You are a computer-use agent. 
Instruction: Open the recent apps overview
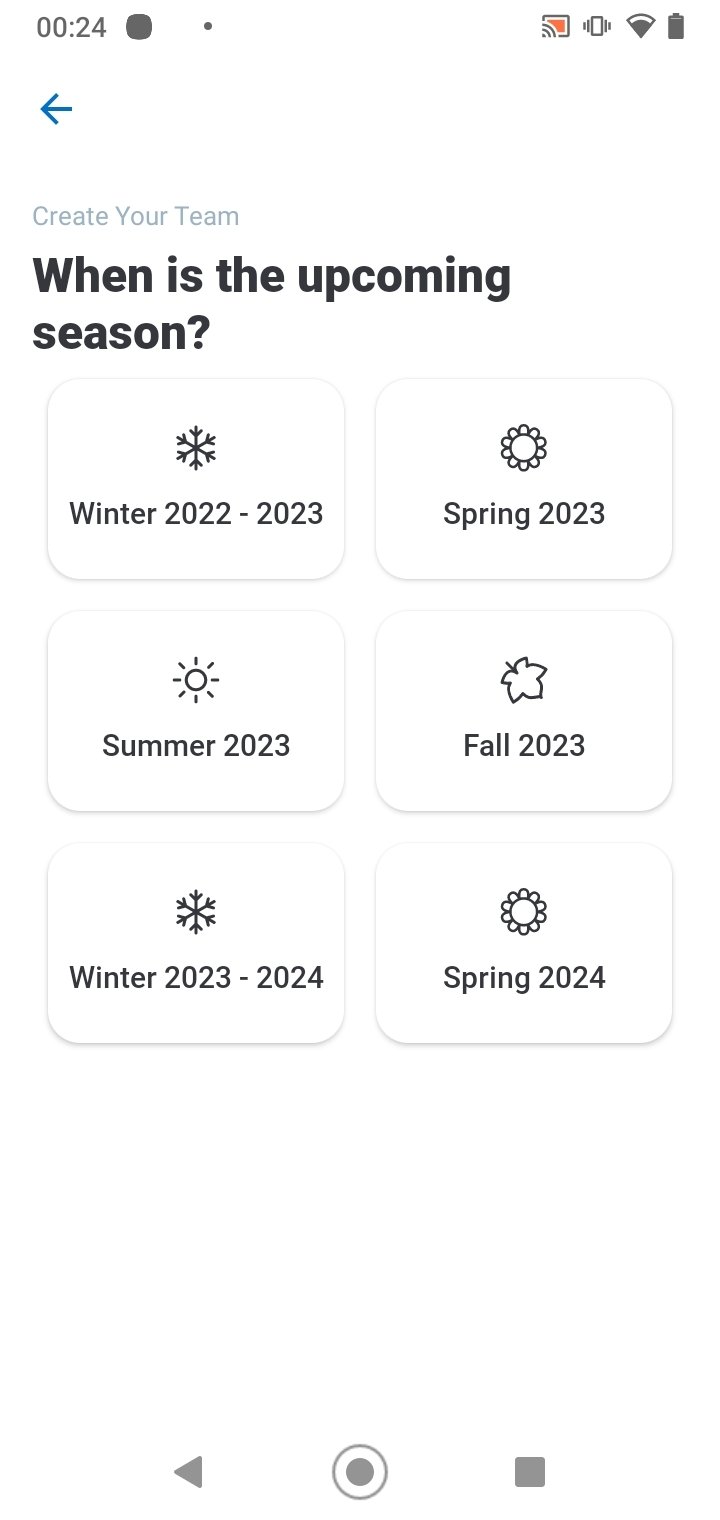530,1472
